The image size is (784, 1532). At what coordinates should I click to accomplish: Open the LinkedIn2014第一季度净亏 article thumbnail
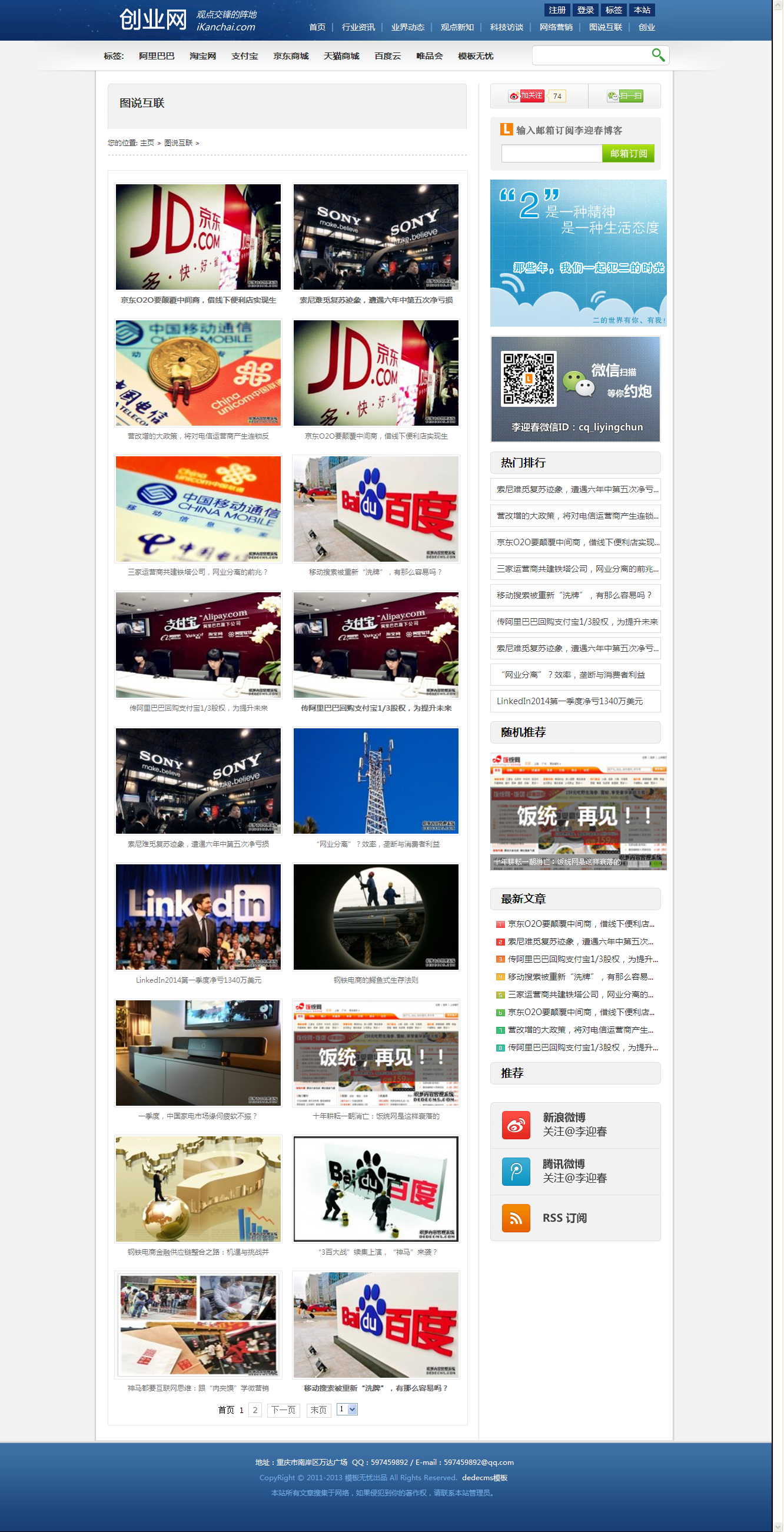click(198, 917)
